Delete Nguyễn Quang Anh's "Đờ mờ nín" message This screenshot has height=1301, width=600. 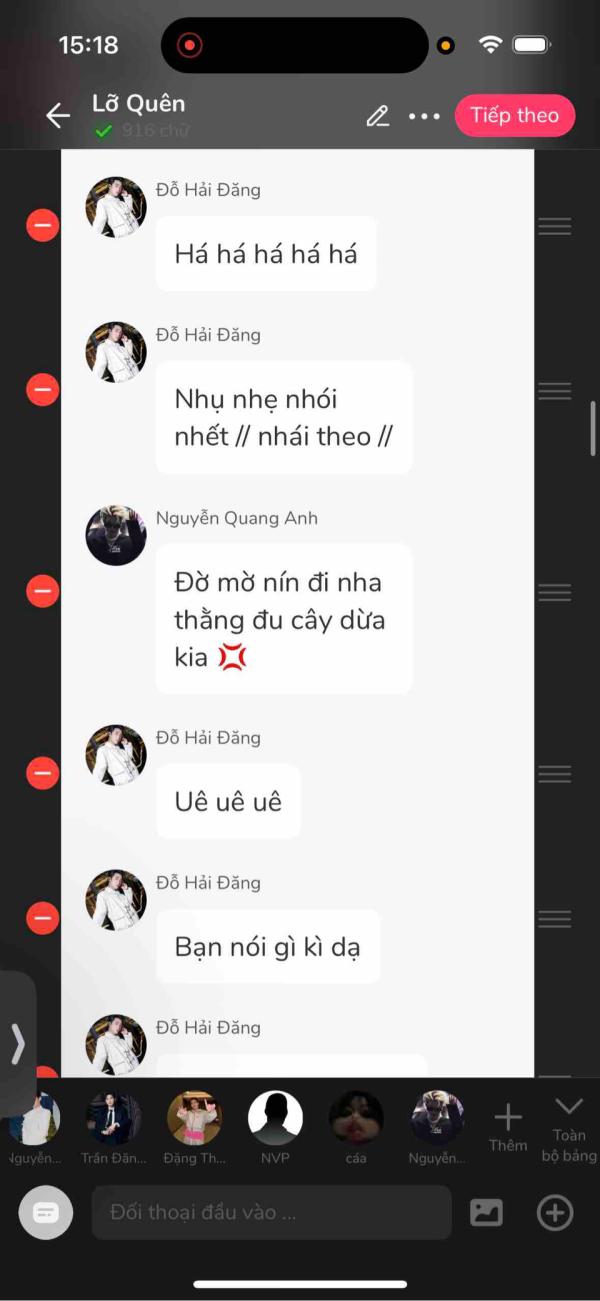click(42, 591)
